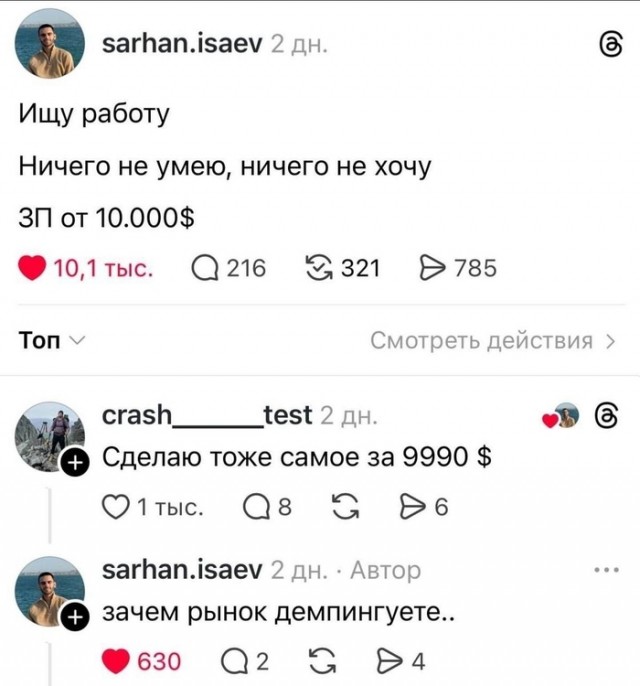Like sarhan.isaev's job search post
The height and width of the screenshot is (686, 640).
pos(32,268)
